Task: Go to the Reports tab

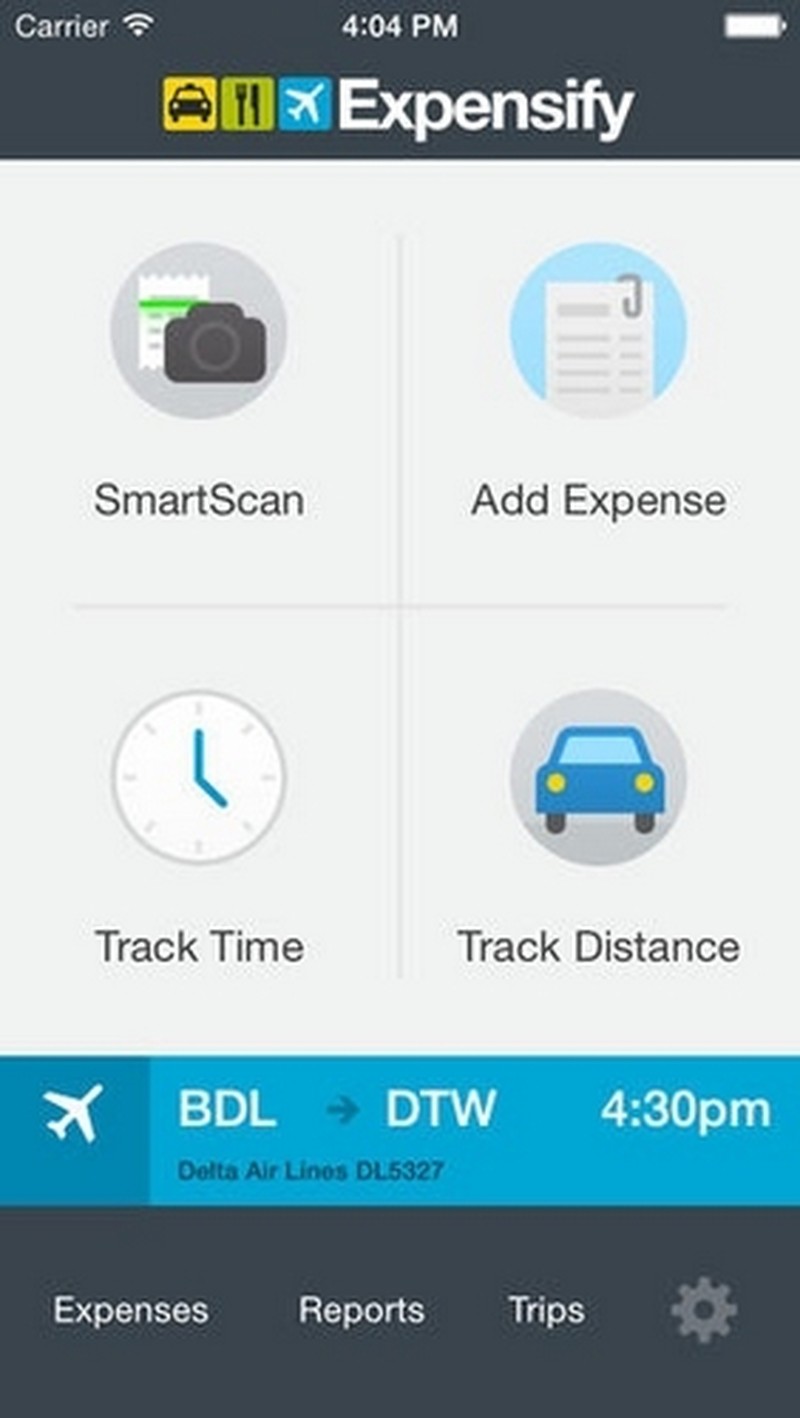Action: click(362, 1310)
